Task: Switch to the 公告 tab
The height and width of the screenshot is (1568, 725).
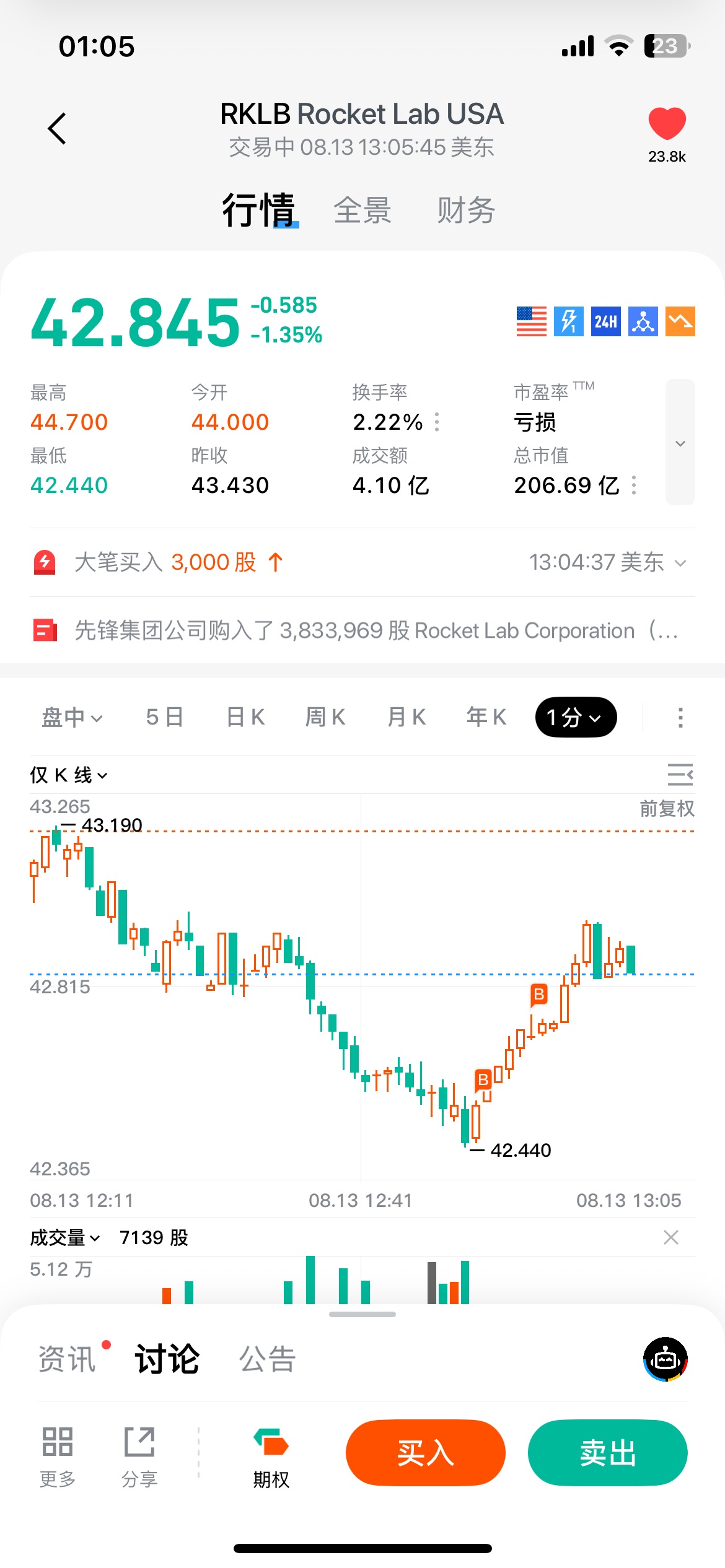Action: point(268,1359)
